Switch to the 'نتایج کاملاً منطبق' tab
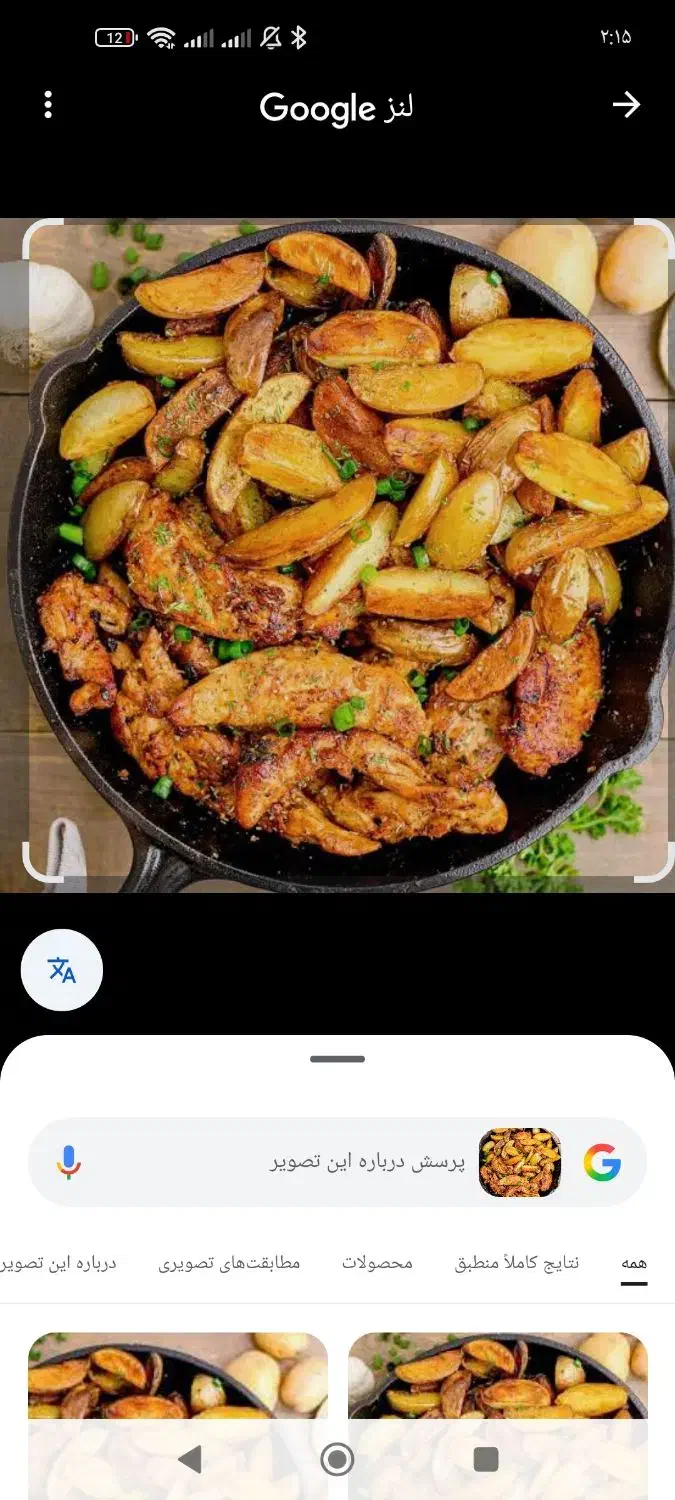Screen dimensions: 675x1500 [517, 1263]
